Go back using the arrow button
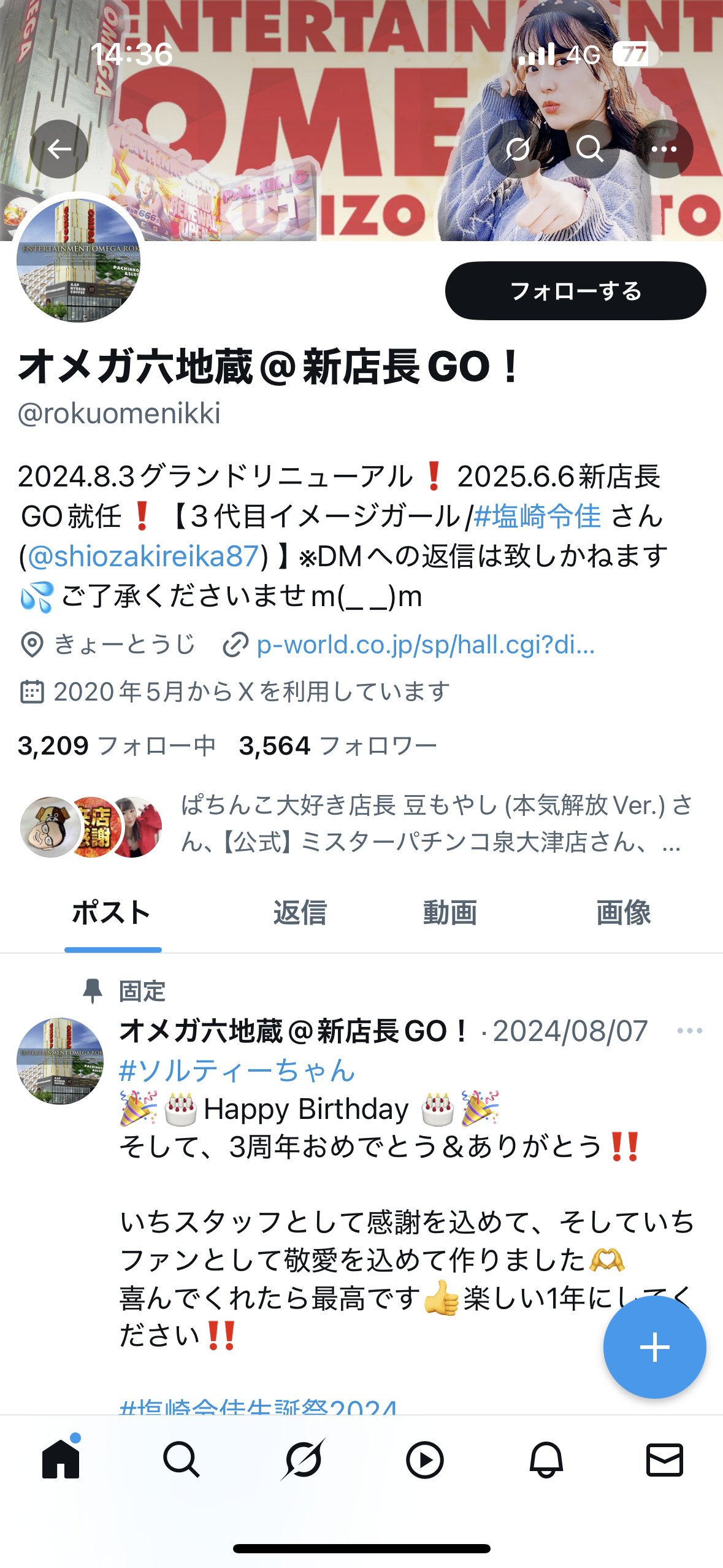Viewport: 723px width, 1568px height. tap(59, 149)
